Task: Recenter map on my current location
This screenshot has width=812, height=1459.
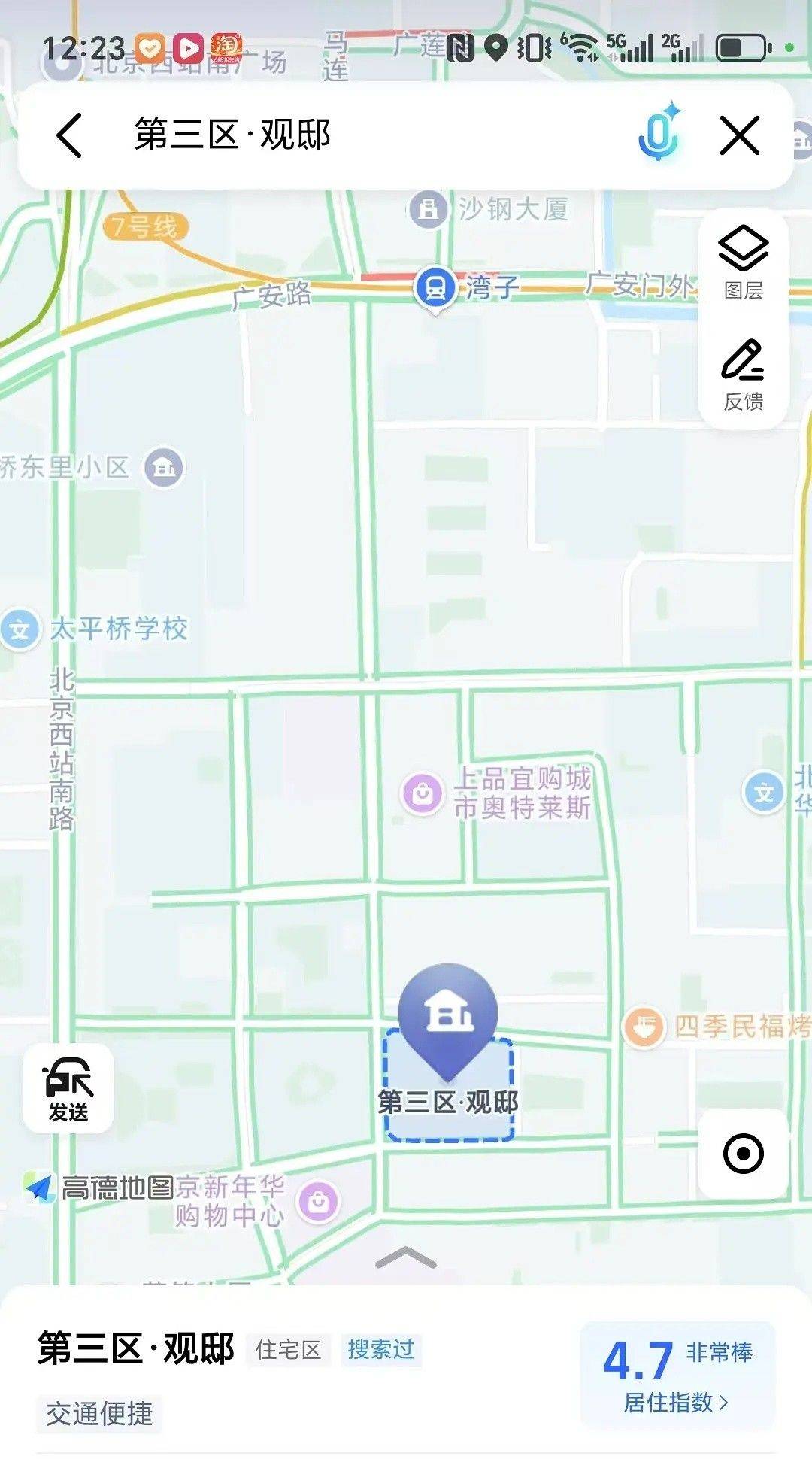Action: click(x=743, y=1154)
